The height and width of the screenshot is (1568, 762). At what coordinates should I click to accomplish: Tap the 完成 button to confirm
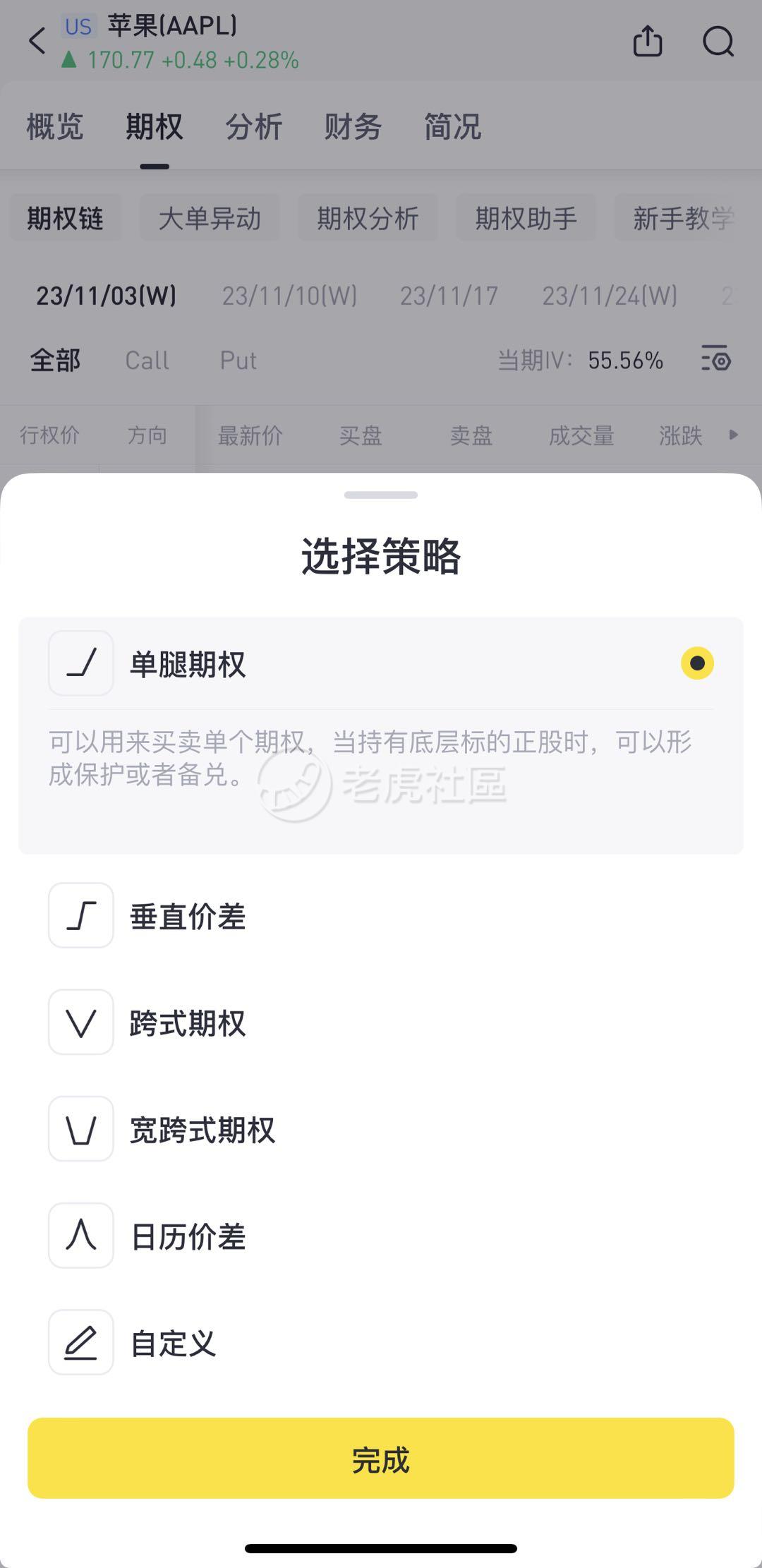[x=381, y=1458]
